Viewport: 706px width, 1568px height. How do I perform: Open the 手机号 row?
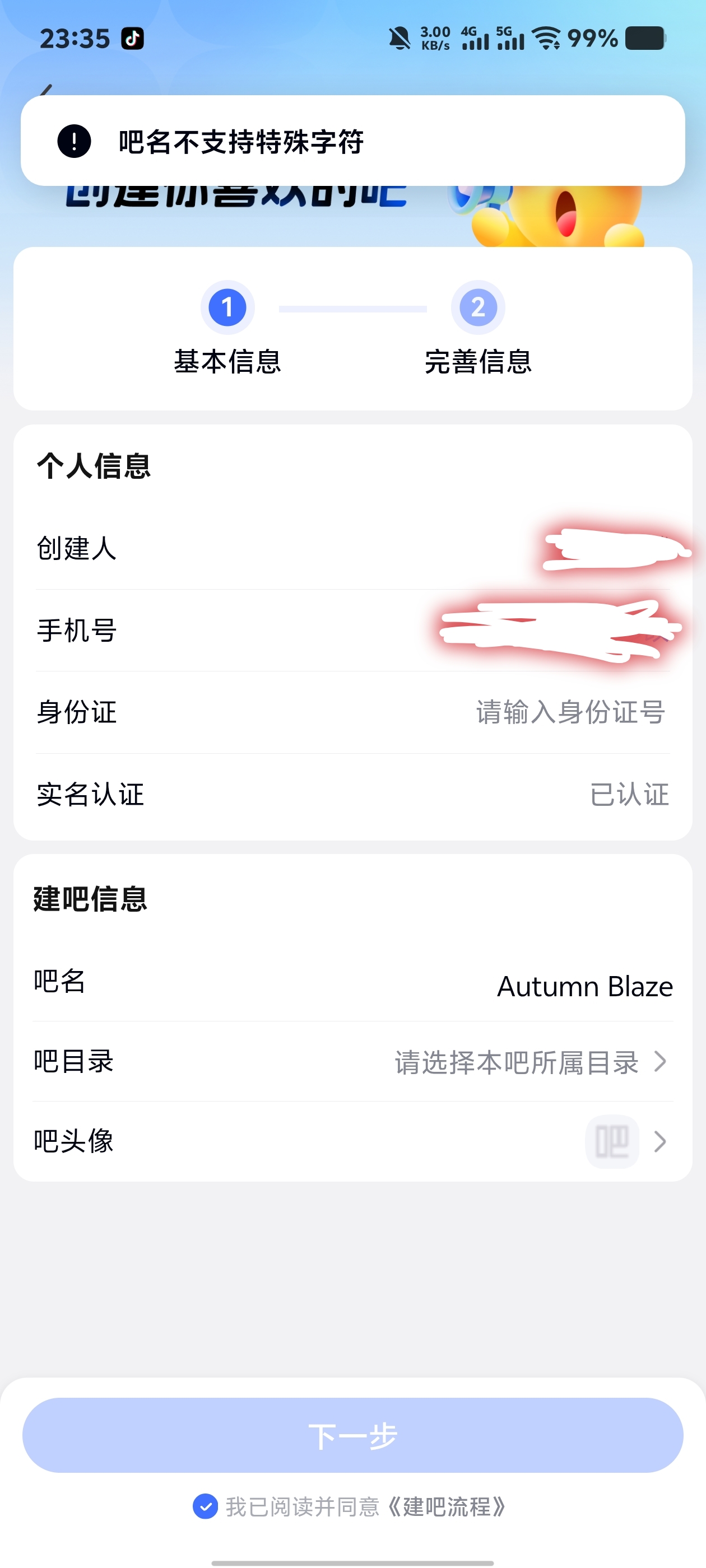tap(352, 631)
